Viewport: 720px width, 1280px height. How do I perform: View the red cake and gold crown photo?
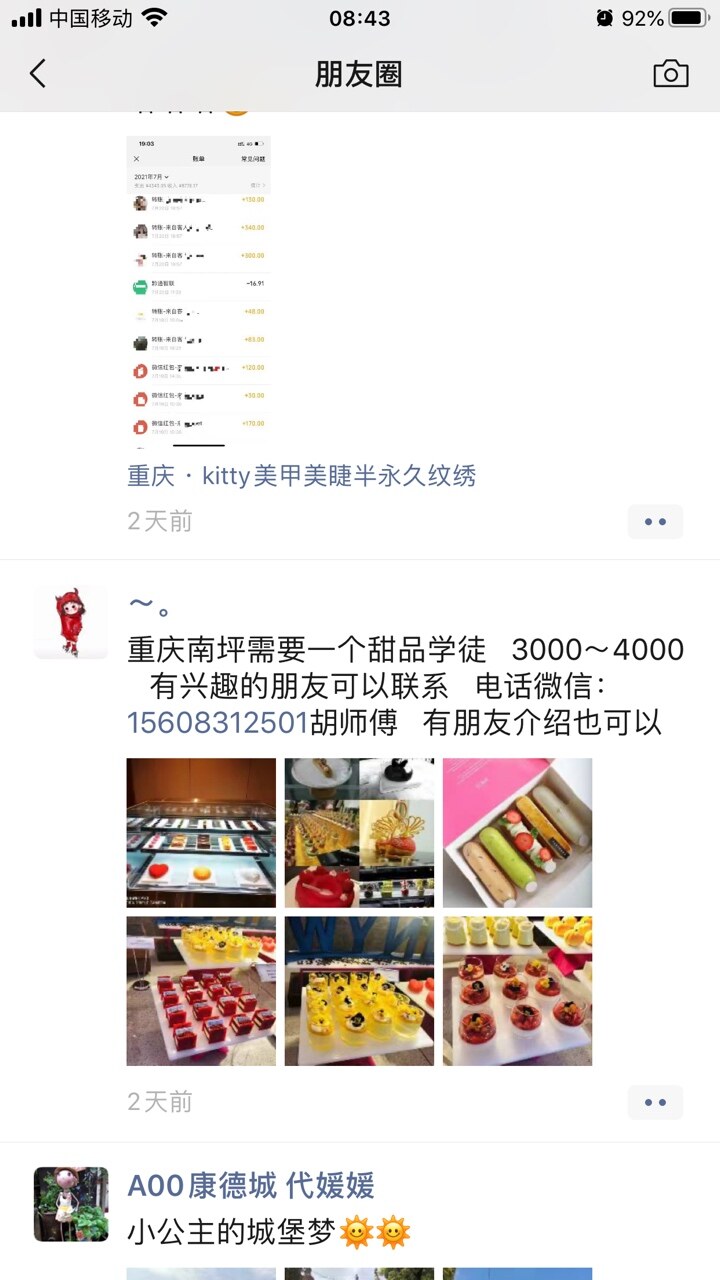359,833
